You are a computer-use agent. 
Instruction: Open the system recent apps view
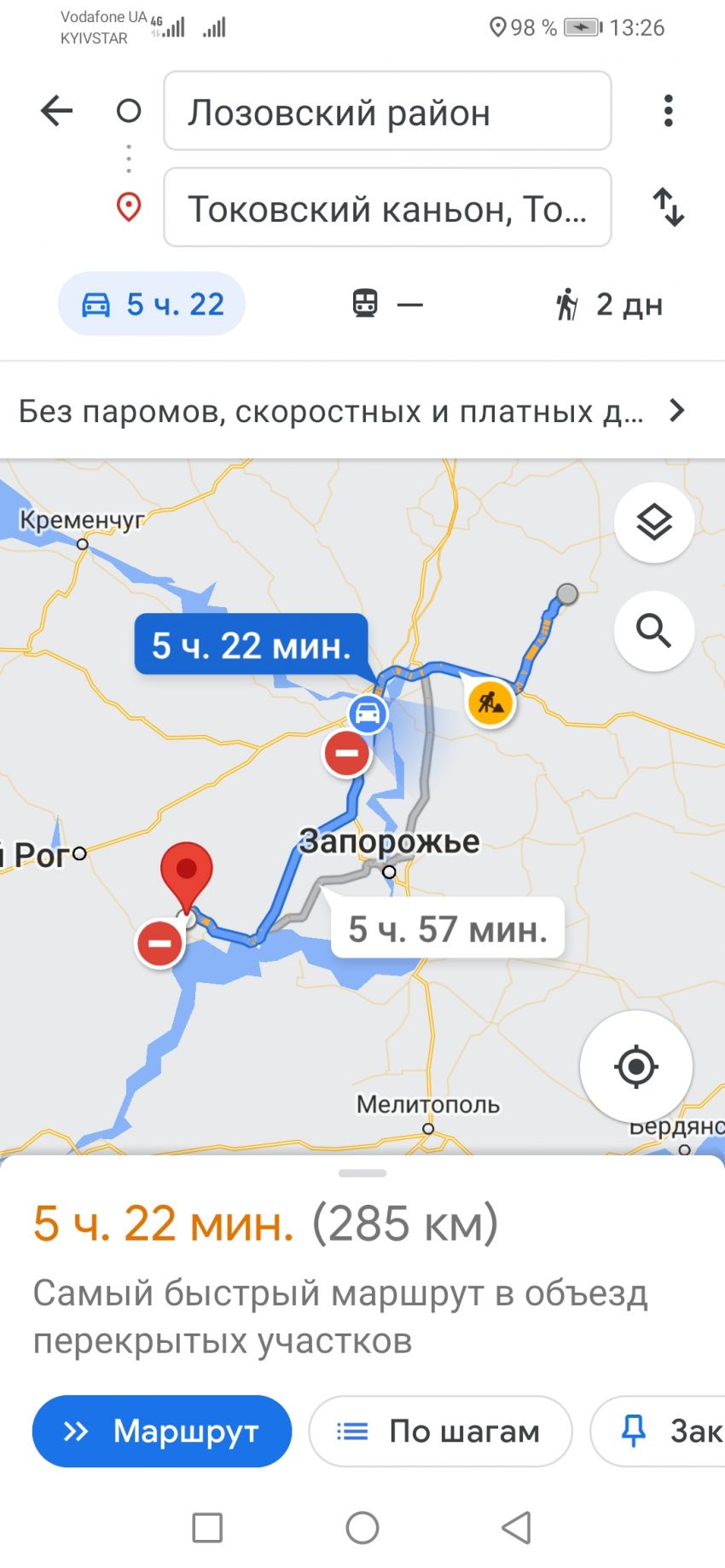coord(207,1527)
